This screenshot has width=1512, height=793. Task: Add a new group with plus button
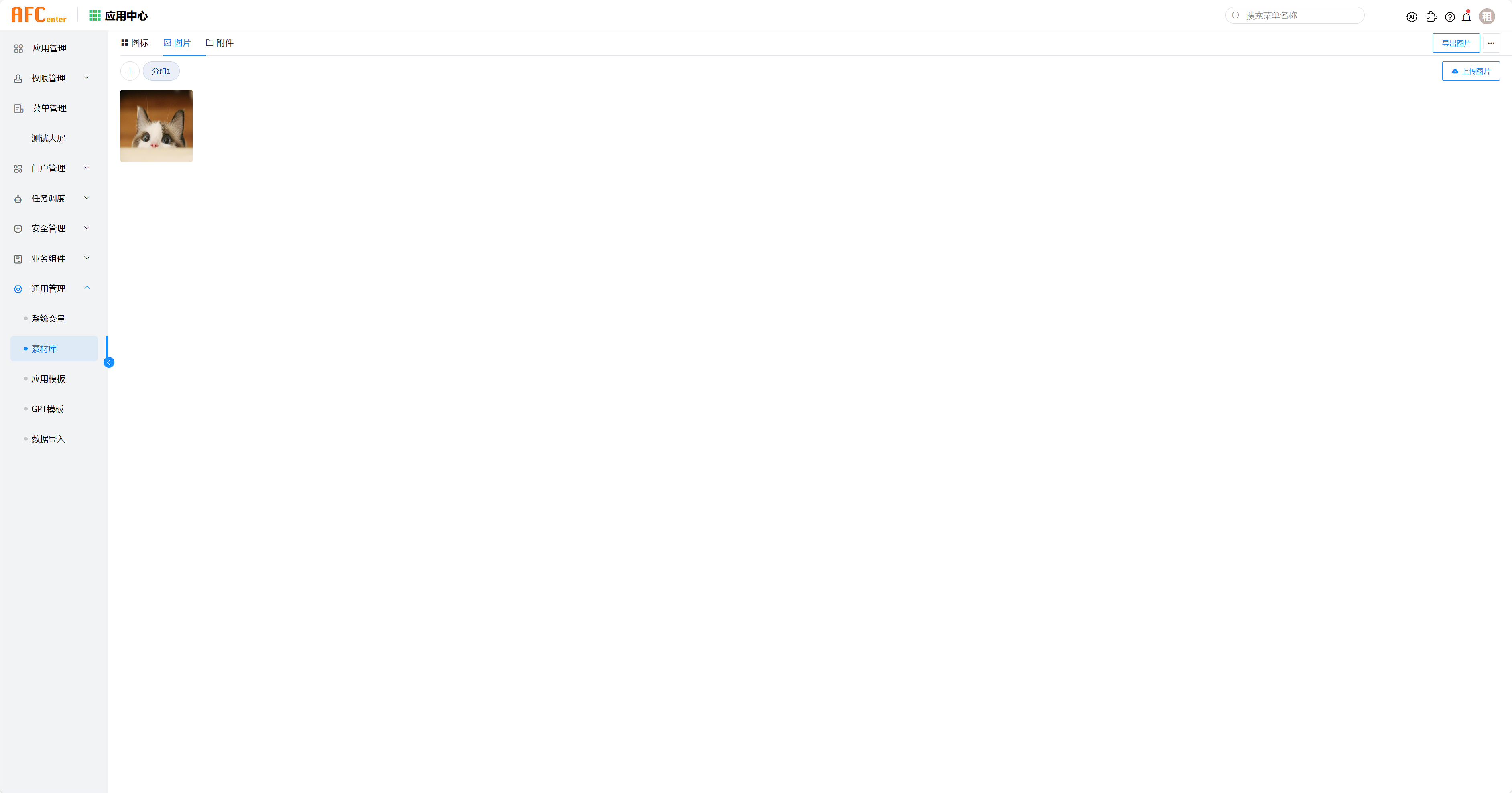pyautogui.click(x=130, y=71)
